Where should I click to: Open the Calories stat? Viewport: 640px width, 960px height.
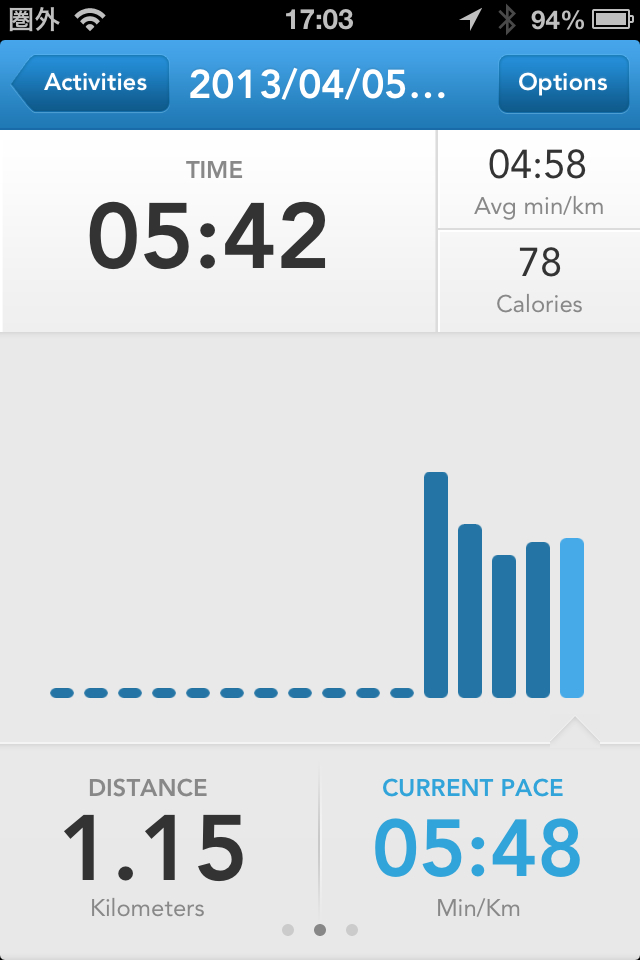[x=539, y=280]
